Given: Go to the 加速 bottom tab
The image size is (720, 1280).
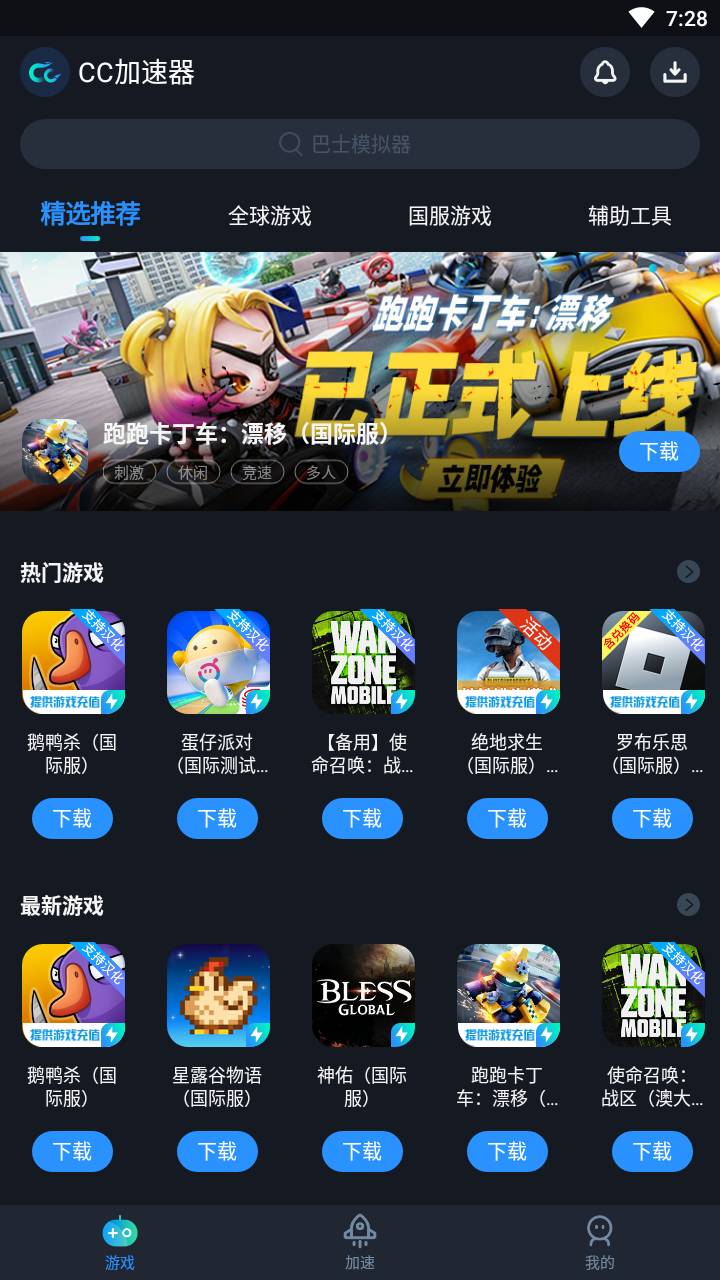Looking at the screenshot, I should pos(360,1243).
